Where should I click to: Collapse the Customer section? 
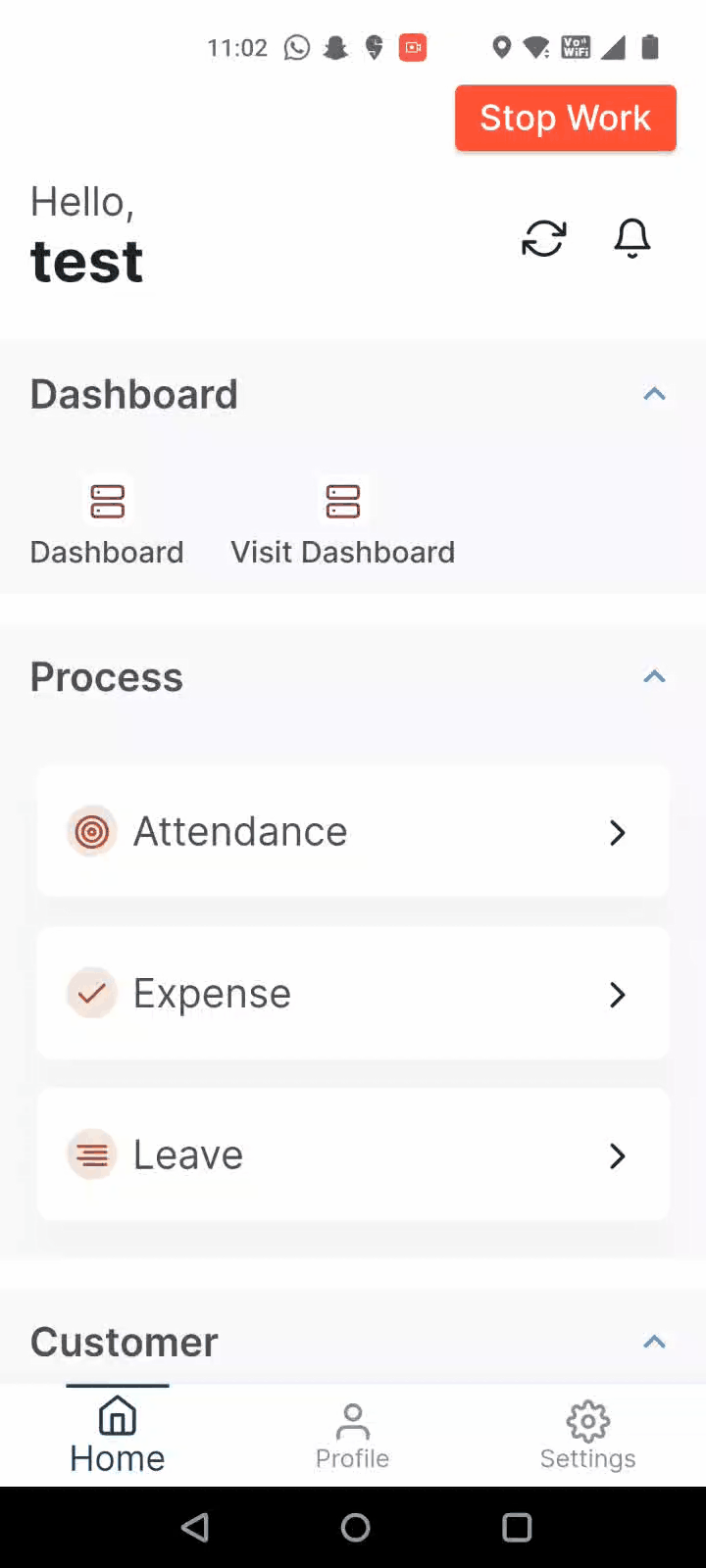coord(654,1342)
